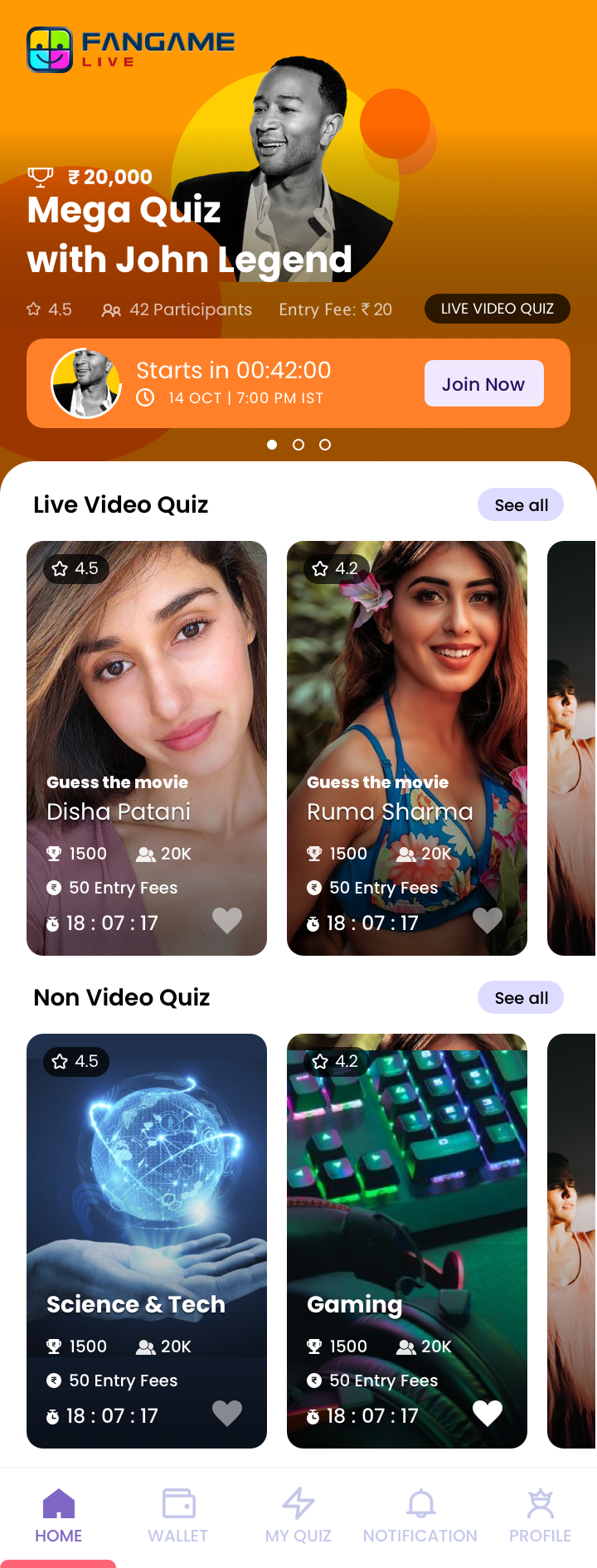597x1568 pixels.
Task: See all Non Video Quiz items
Action: (521, 998)
